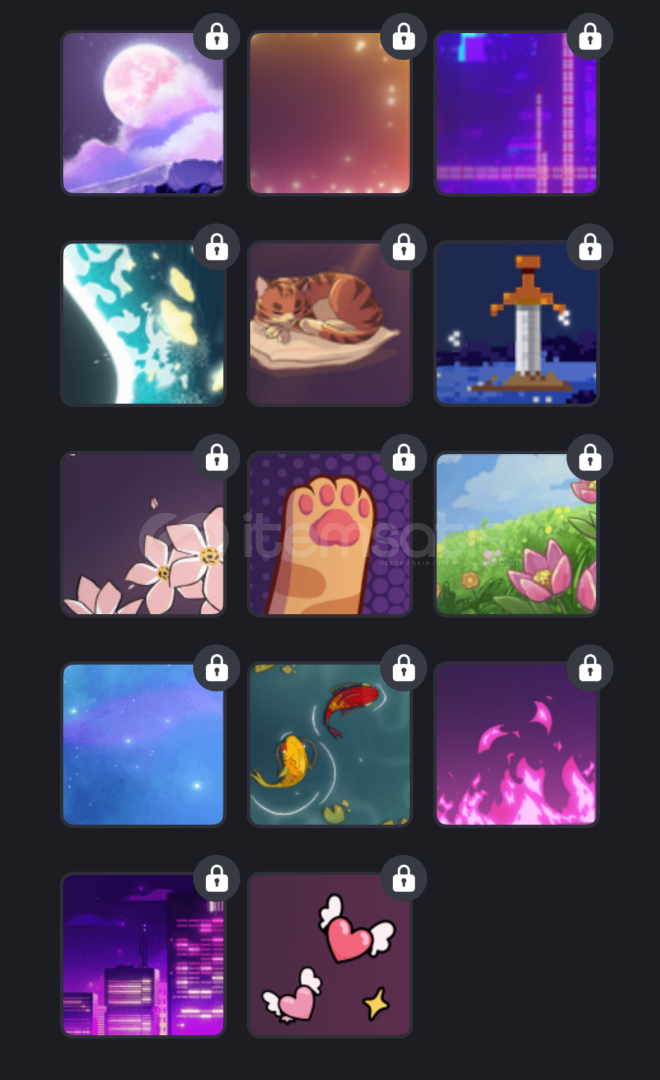Choose the blue starry sky tile
The image size is (660, 1080).
pos(143,745)
